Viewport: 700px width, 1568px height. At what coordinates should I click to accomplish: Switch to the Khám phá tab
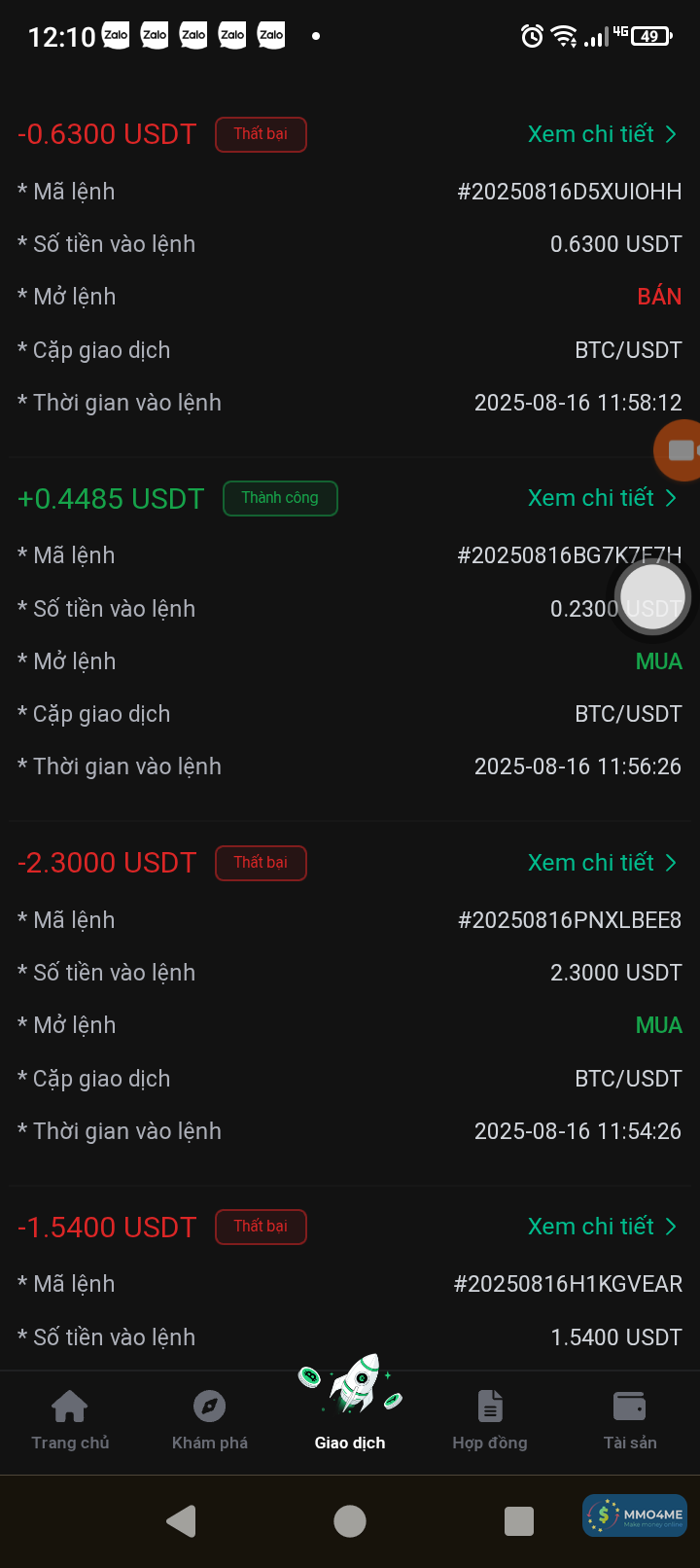coord(210,1420)
